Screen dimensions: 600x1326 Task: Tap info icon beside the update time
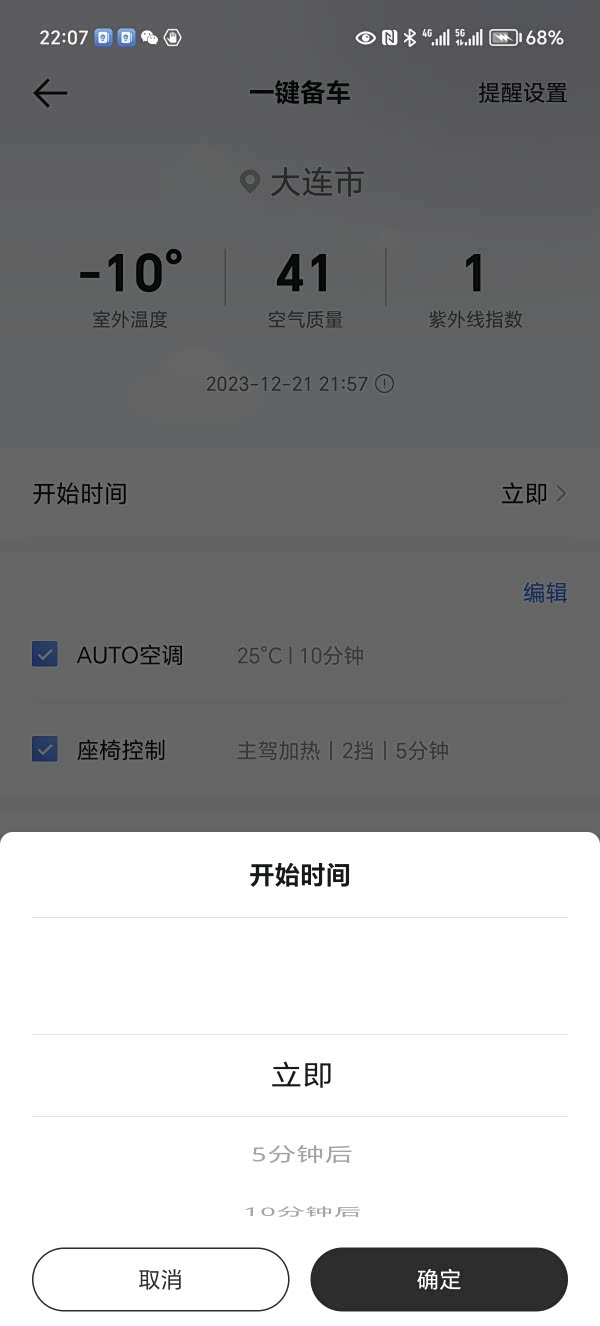click(x=384, y=384)
